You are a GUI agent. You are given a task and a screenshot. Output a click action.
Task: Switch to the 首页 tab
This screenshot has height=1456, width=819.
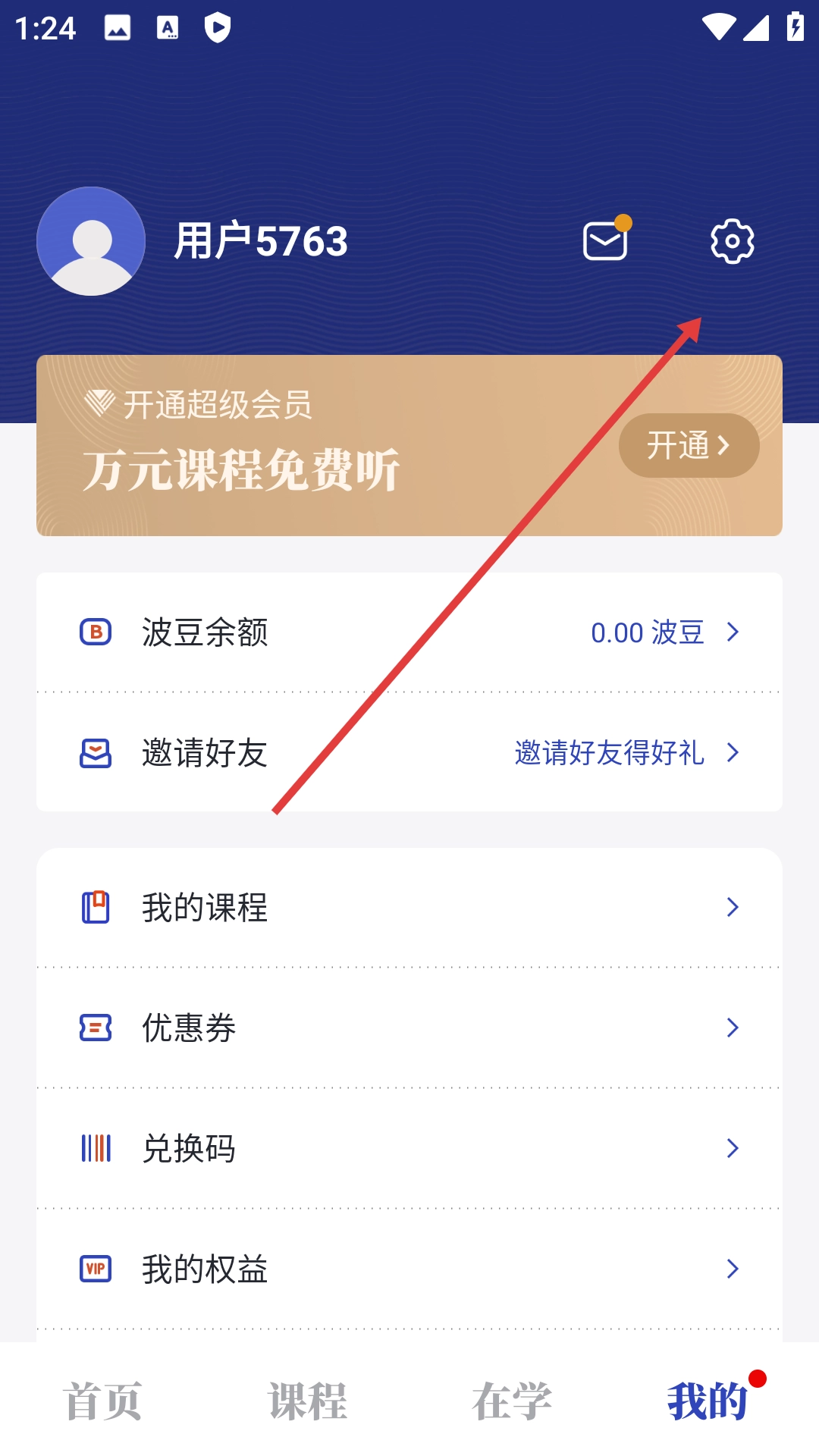(x=102, y=1401)
